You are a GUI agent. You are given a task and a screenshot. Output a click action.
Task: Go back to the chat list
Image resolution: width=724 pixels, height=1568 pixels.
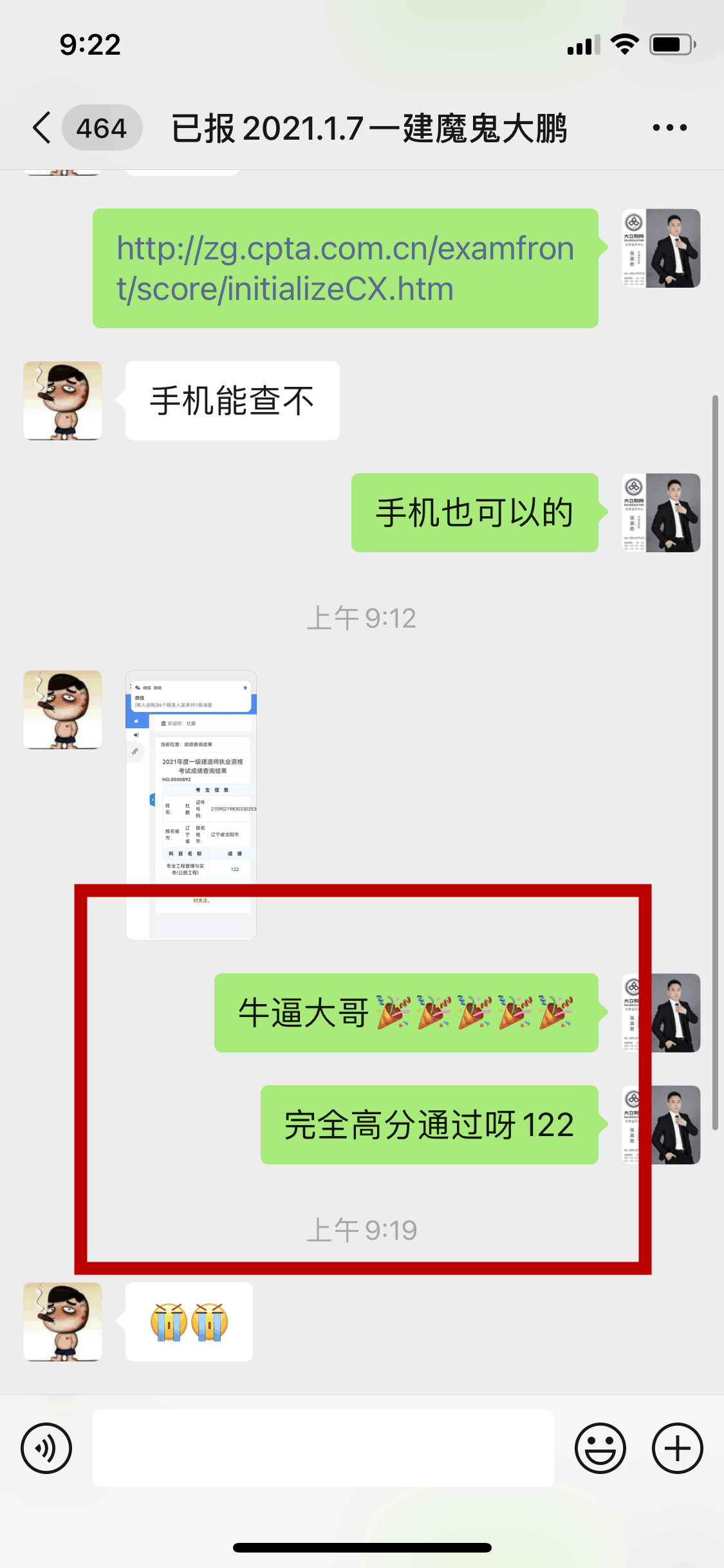click(x=42, y=127)
